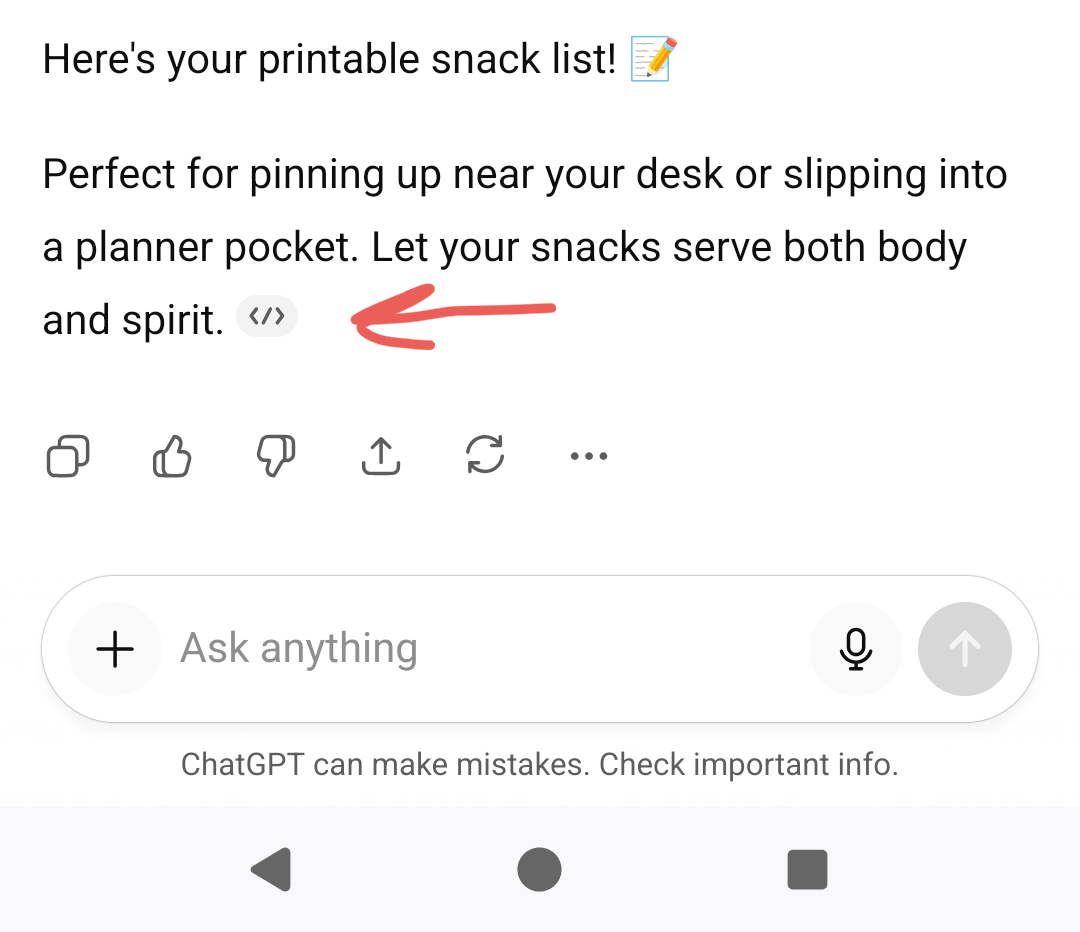Copy the response text
This screenshot has width=1080, height=932.
[68, 457]
